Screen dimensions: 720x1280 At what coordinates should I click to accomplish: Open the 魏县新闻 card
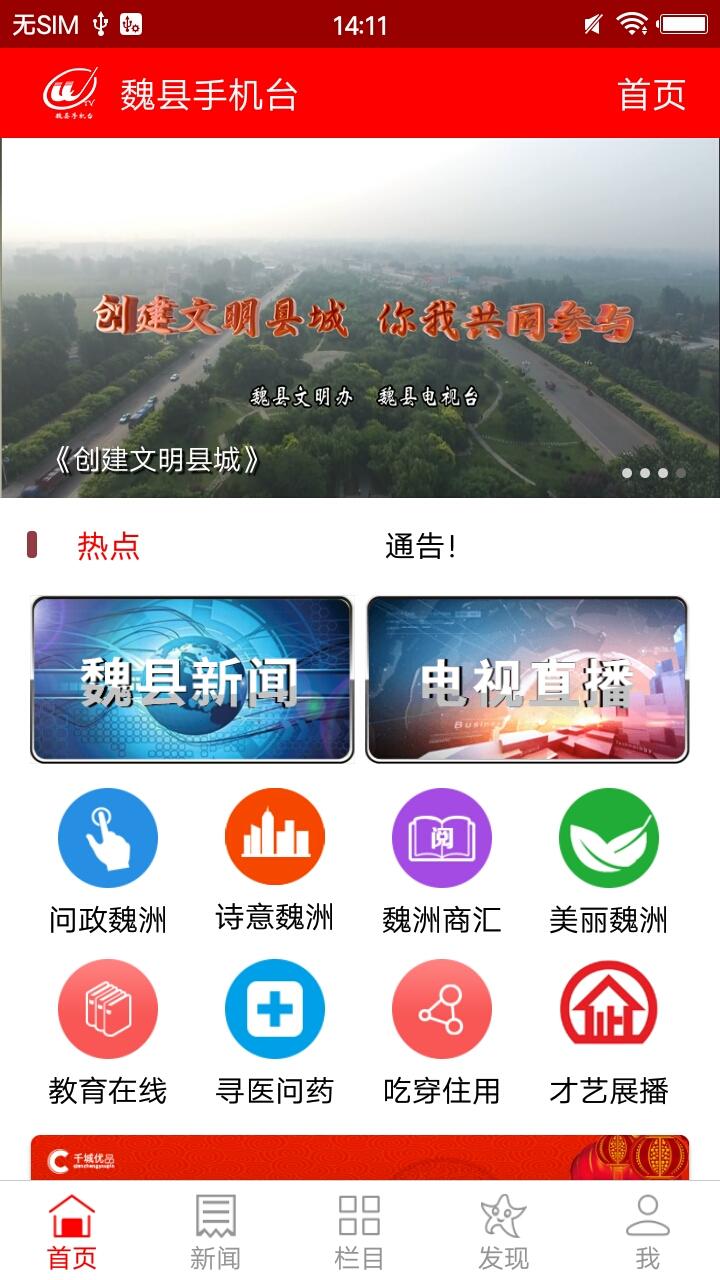192,680
